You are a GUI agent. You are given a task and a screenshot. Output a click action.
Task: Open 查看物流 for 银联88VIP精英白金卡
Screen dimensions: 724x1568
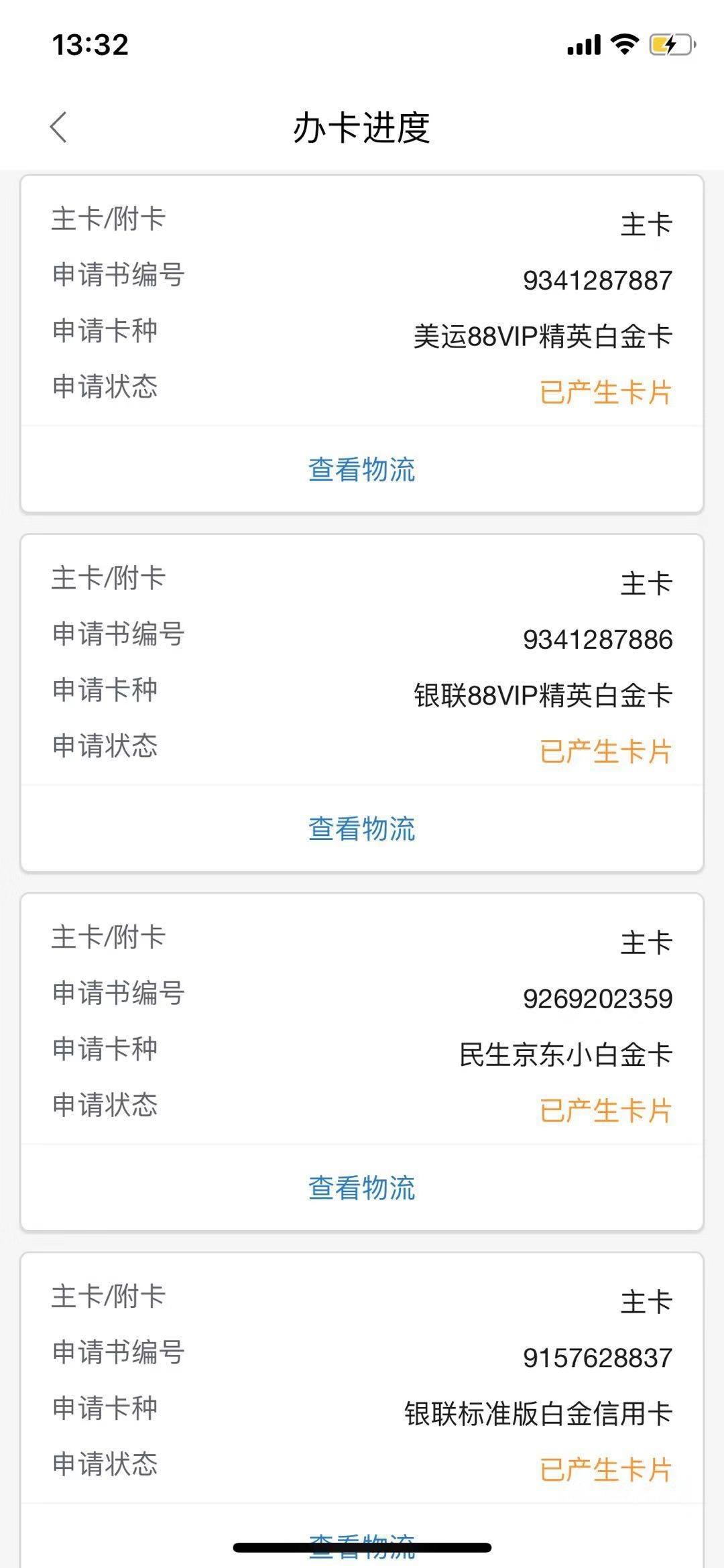pos(361,829)
